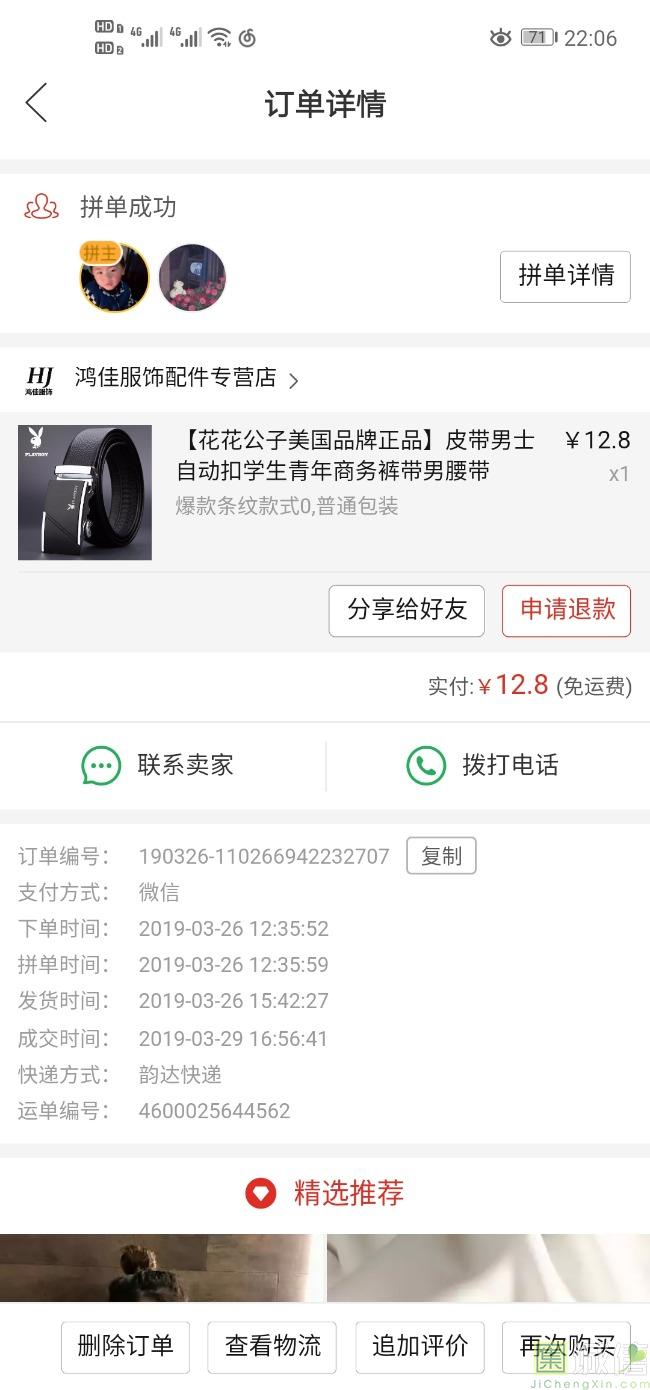Open the second recommended product image
The image size is (650, 1390).
(488, 1268)
